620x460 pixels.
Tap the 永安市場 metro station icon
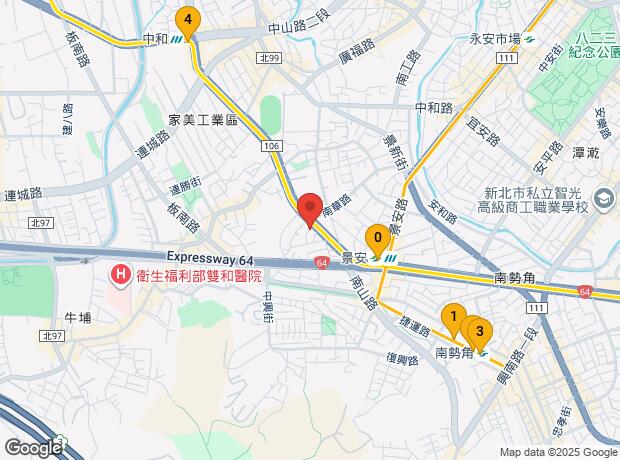[529, 40]
